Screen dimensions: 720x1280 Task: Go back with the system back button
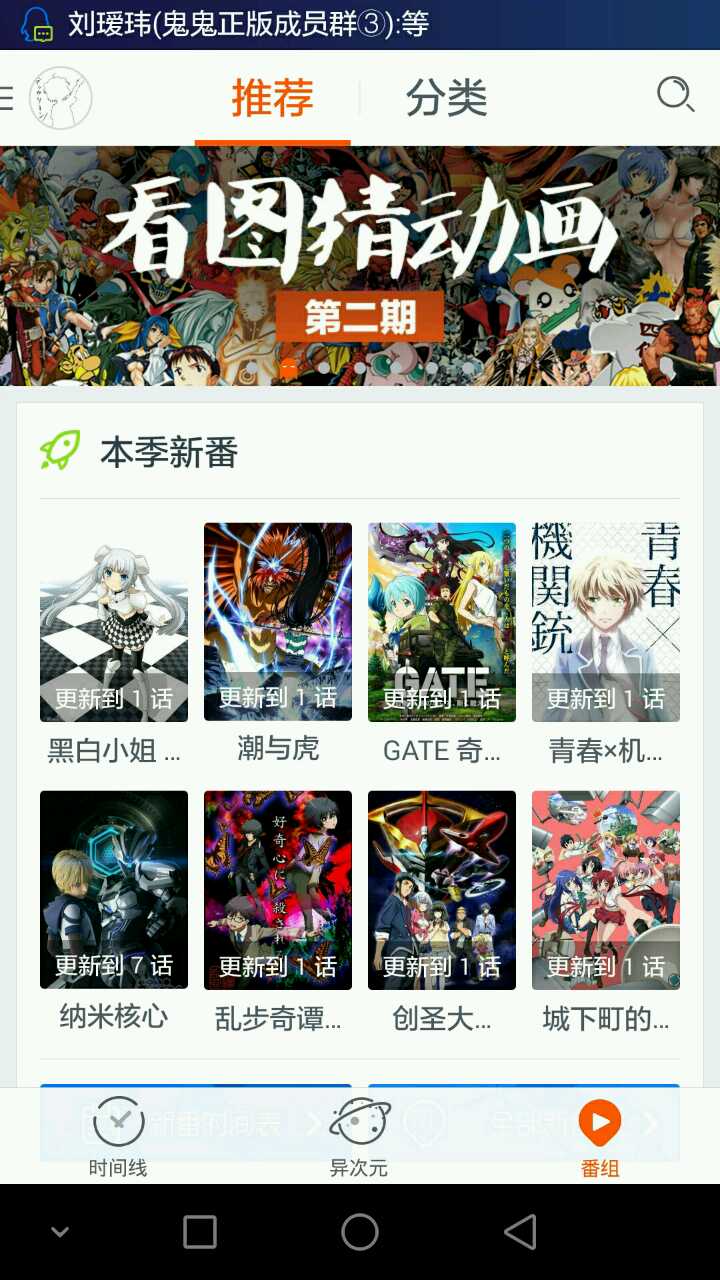[x=520, y=1232]
